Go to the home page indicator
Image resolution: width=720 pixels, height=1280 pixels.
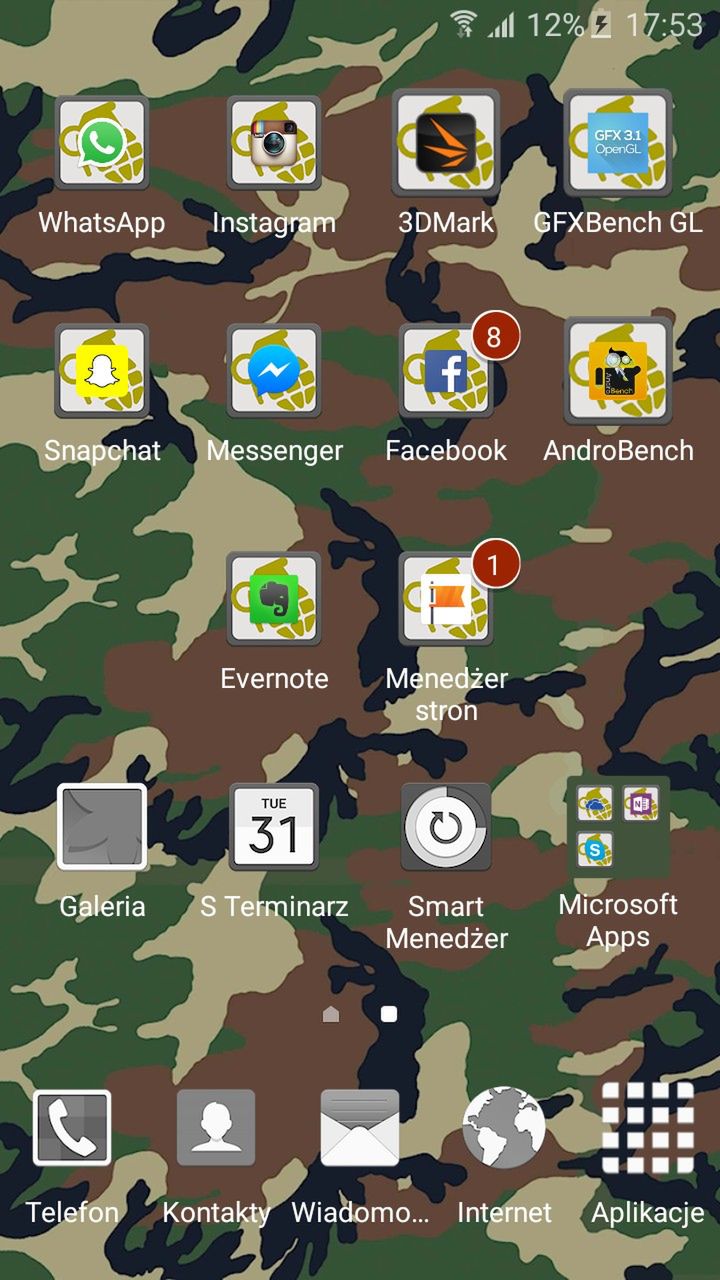(x=331, y=1015)
